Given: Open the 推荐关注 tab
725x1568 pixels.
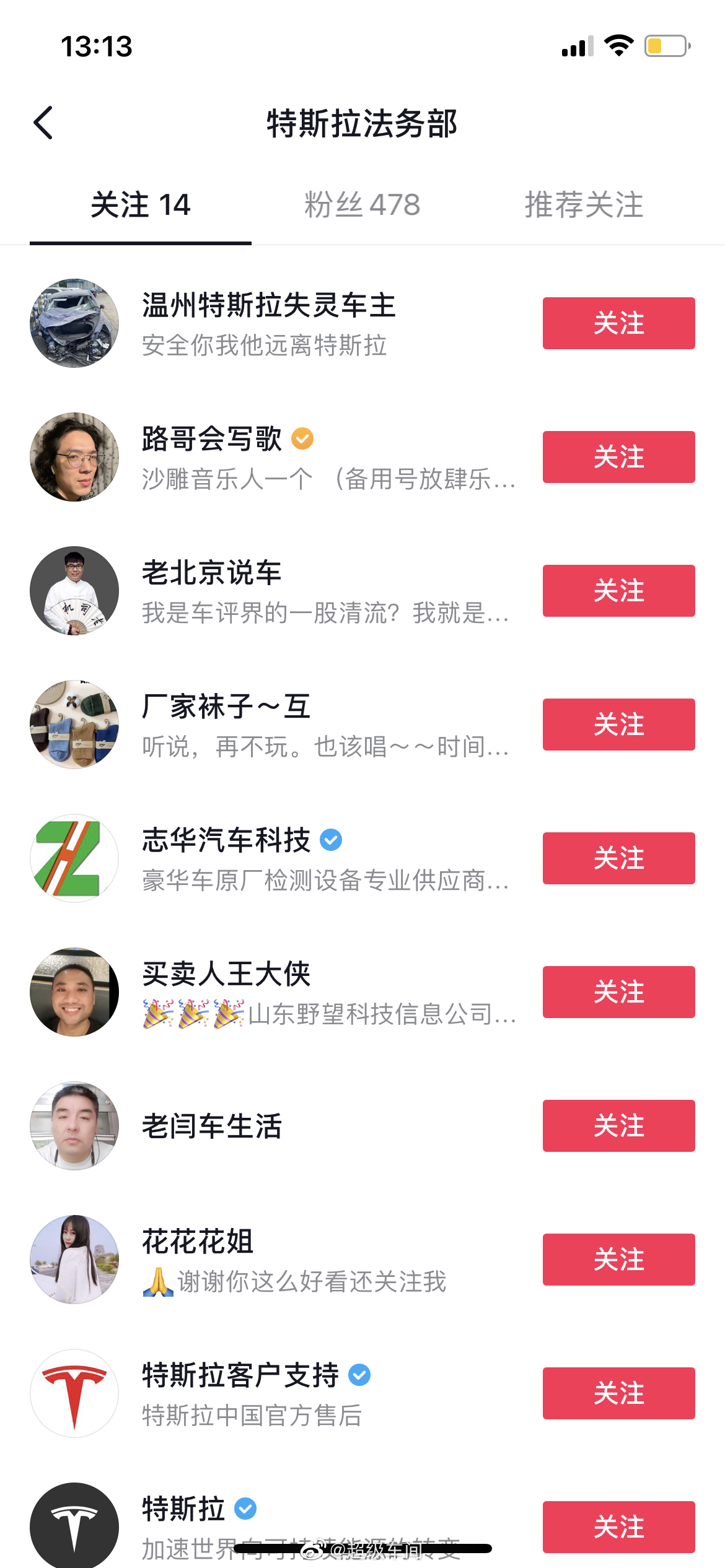Looking at the screenshot, I should click(x=584, y=205).
